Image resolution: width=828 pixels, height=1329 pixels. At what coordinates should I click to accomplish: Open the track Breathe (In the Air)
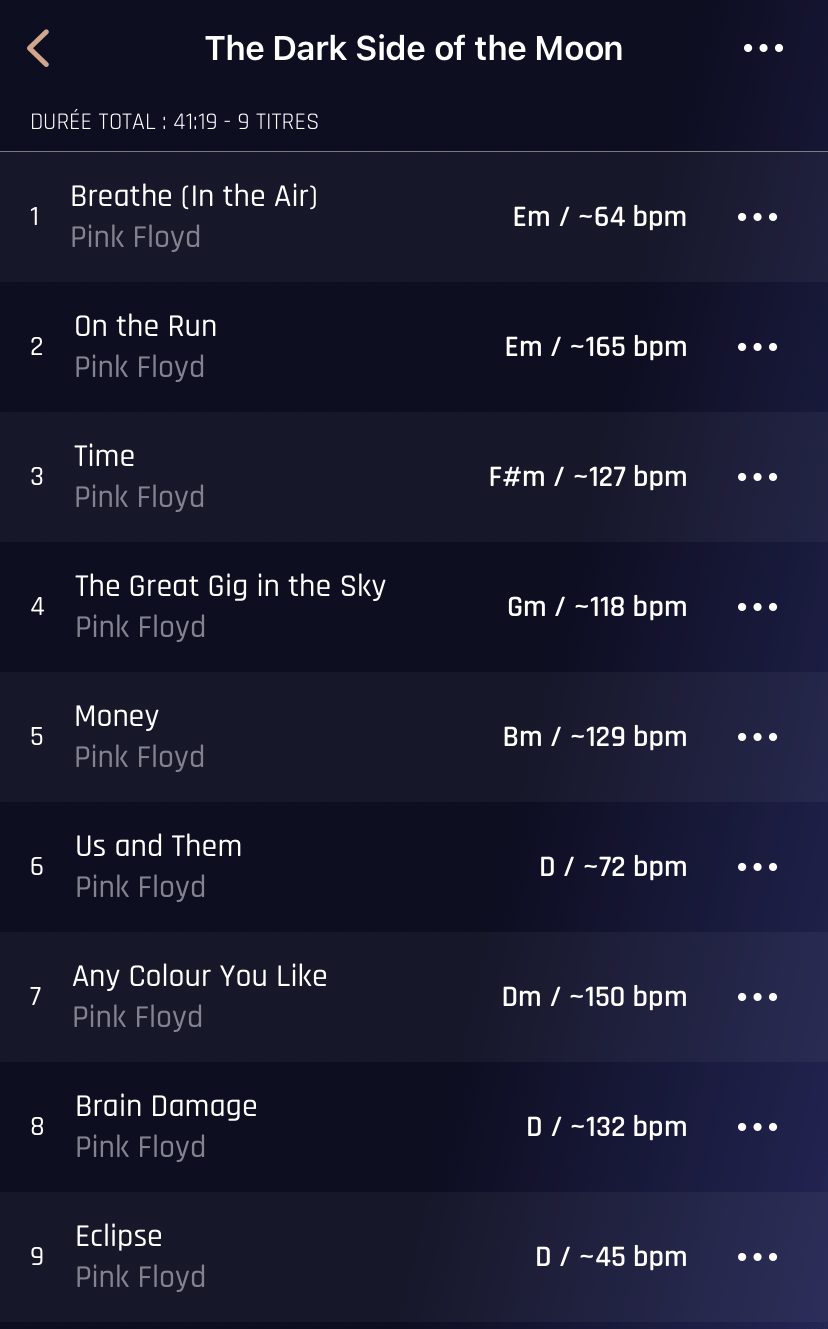click(414, 217)
